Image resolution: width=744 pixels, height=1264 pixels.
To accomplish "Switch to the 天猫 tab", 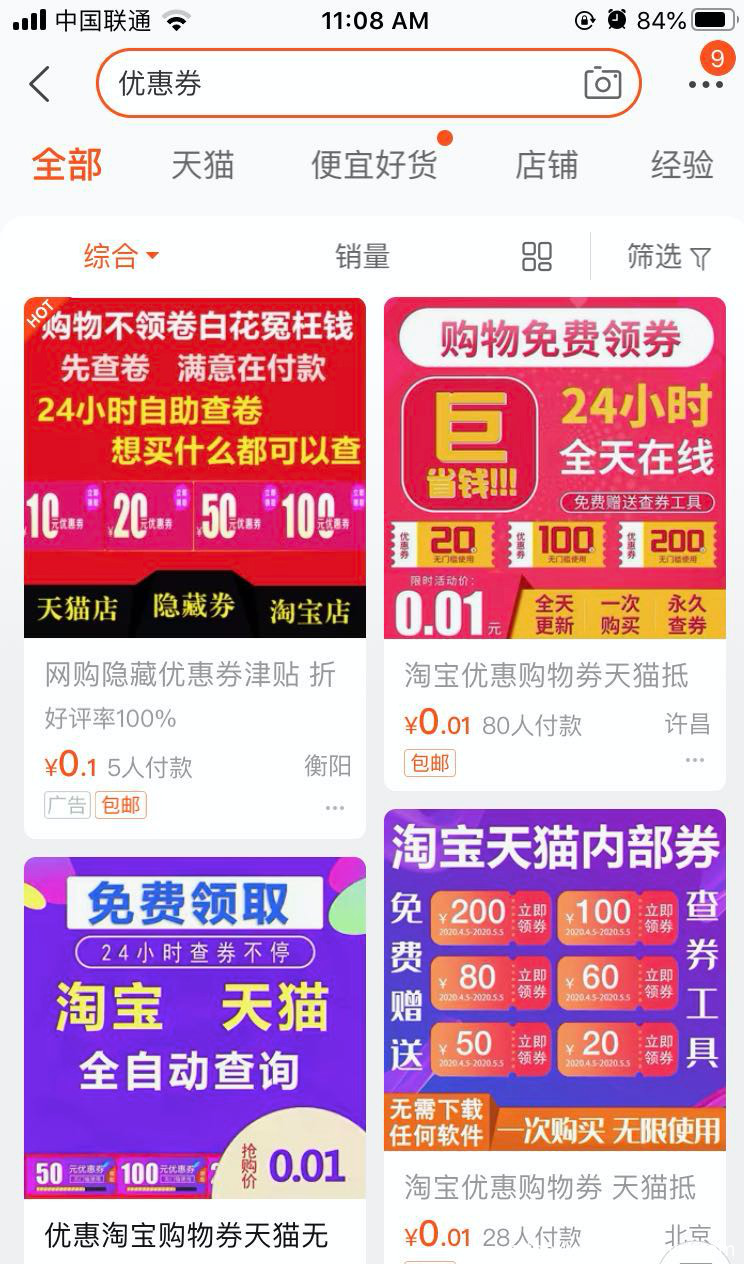I will pyautogui.click(x=202, y=165).
